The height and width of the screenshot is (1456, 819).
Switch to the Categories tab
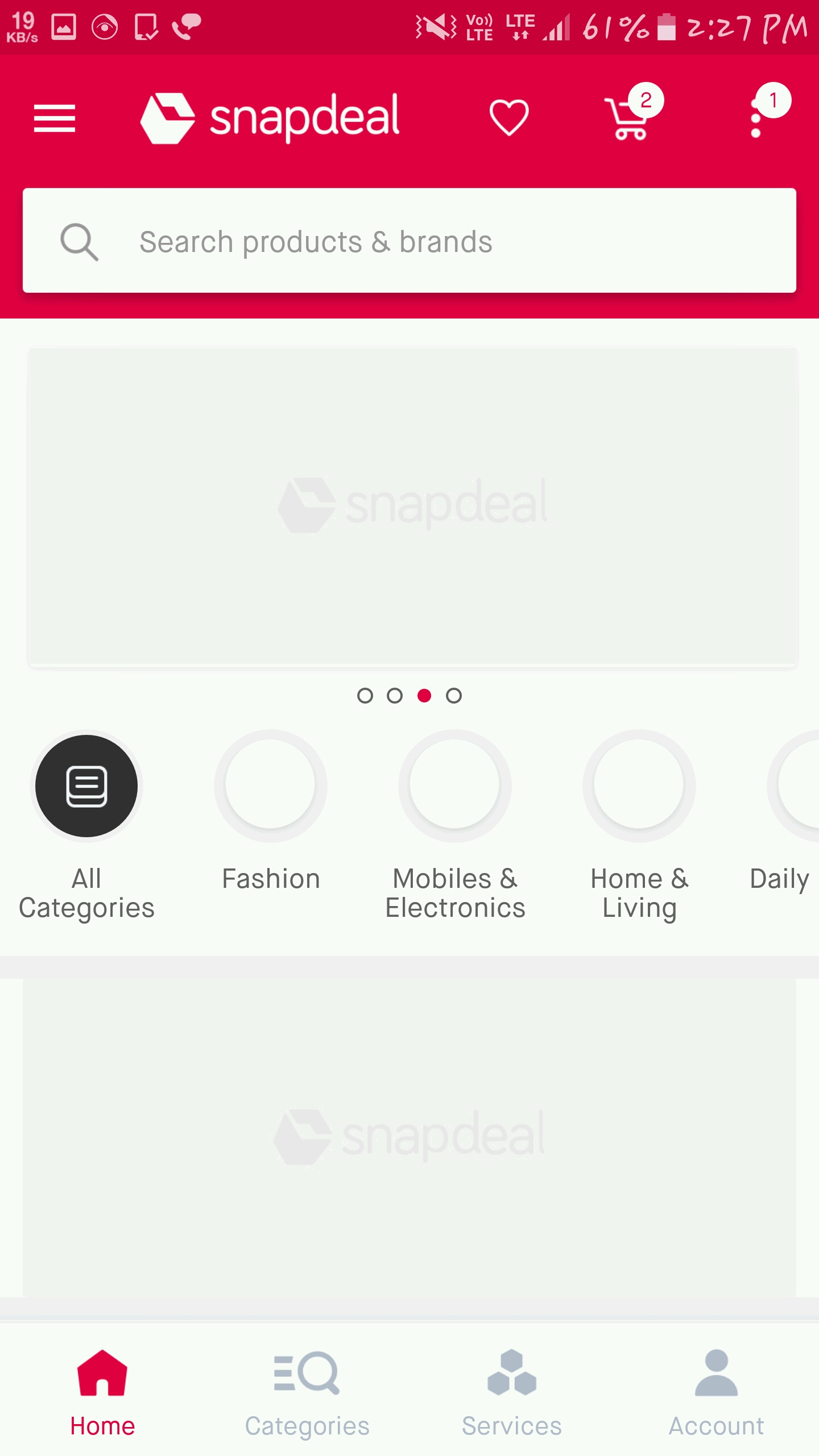[307, 1393]
